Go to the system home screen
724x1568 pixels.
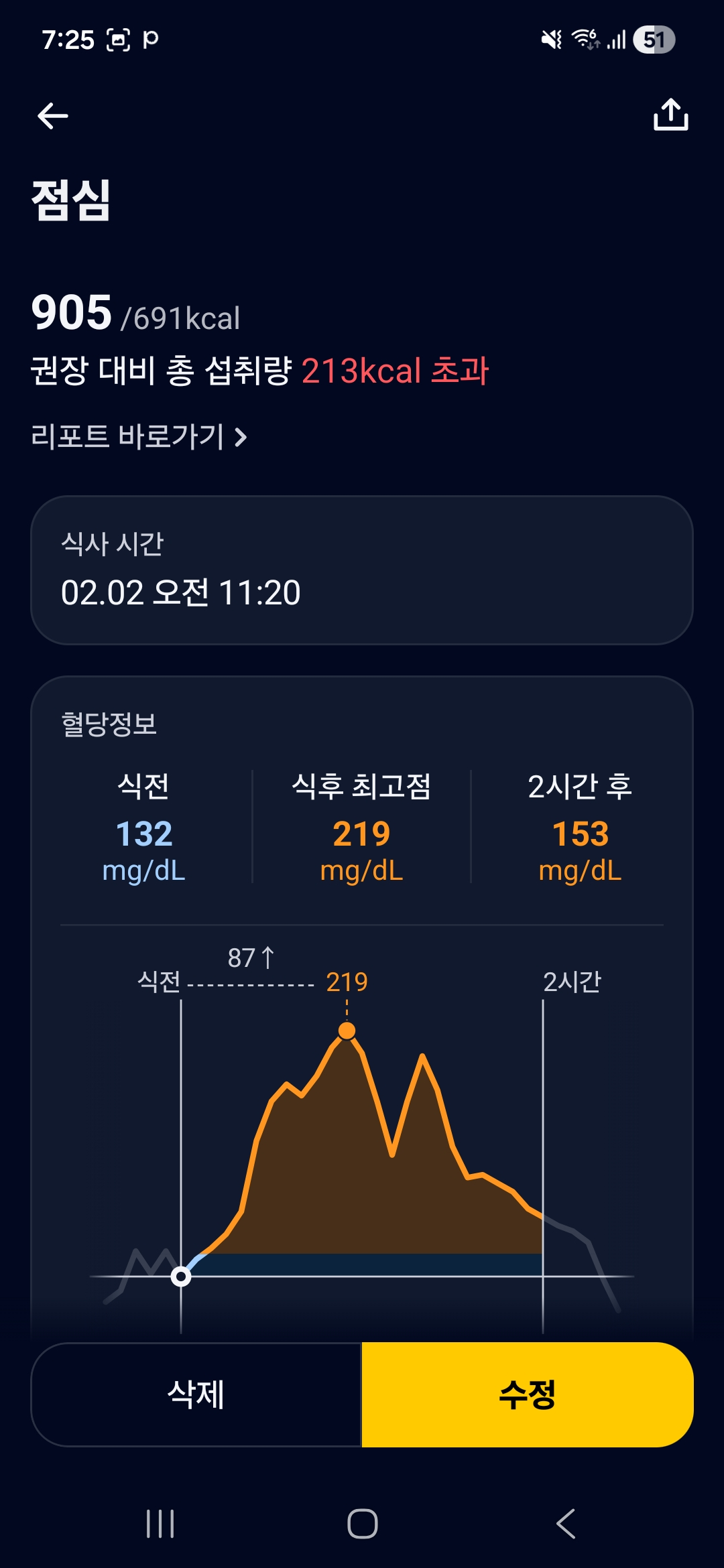[x=362, y=1524]
